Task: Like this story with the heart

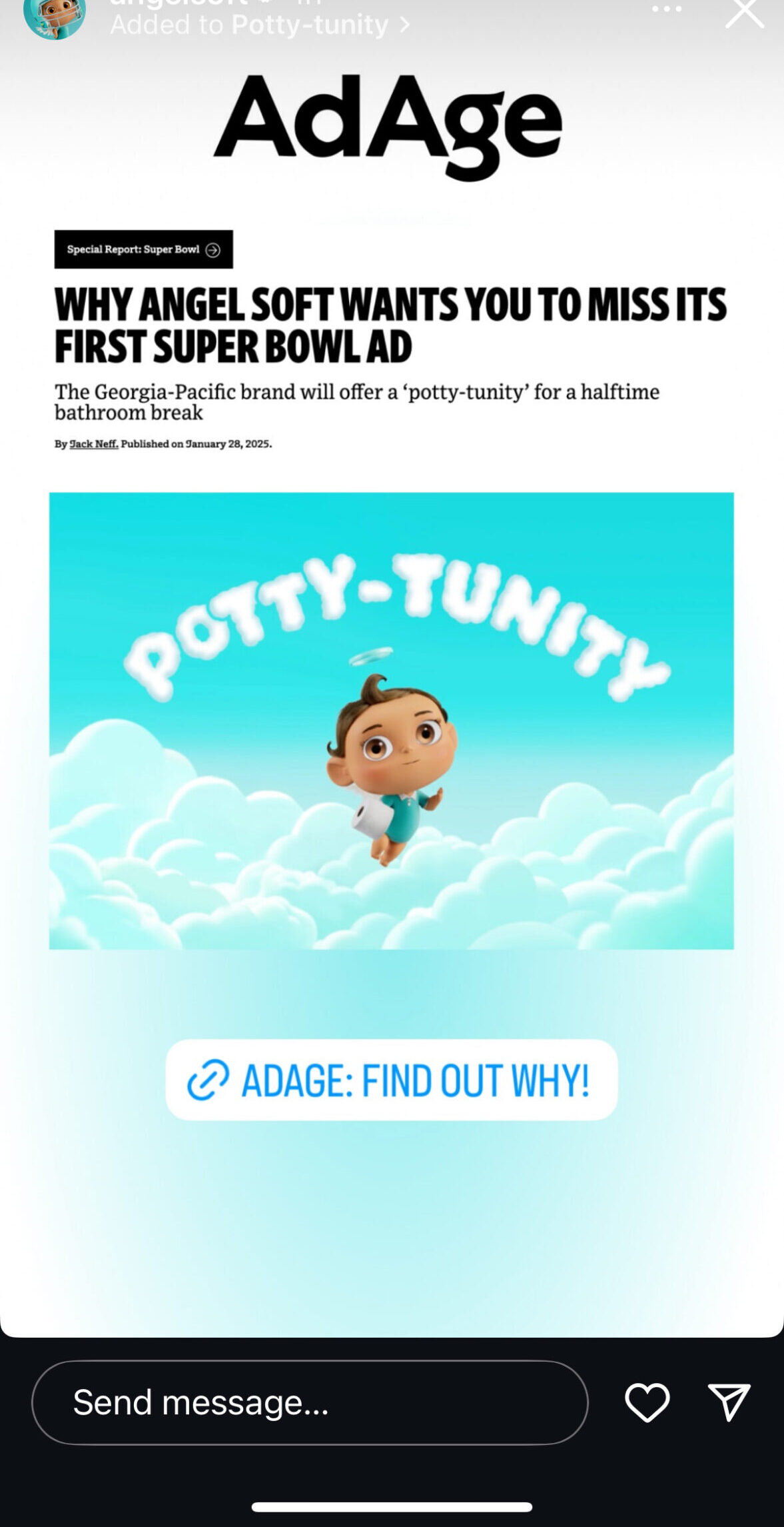Action: 647,1402
